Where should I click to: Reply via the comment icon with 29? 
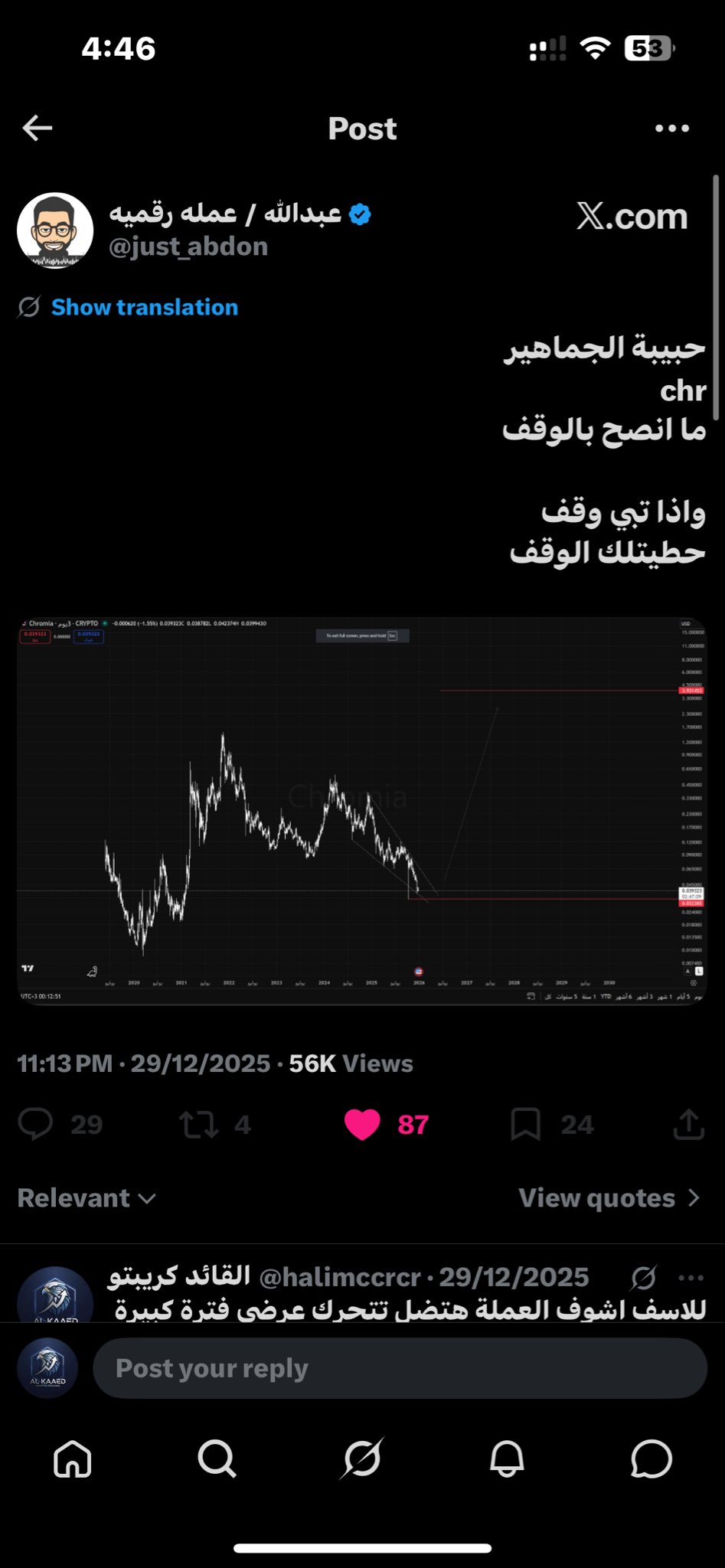(x=36, y=1124)
